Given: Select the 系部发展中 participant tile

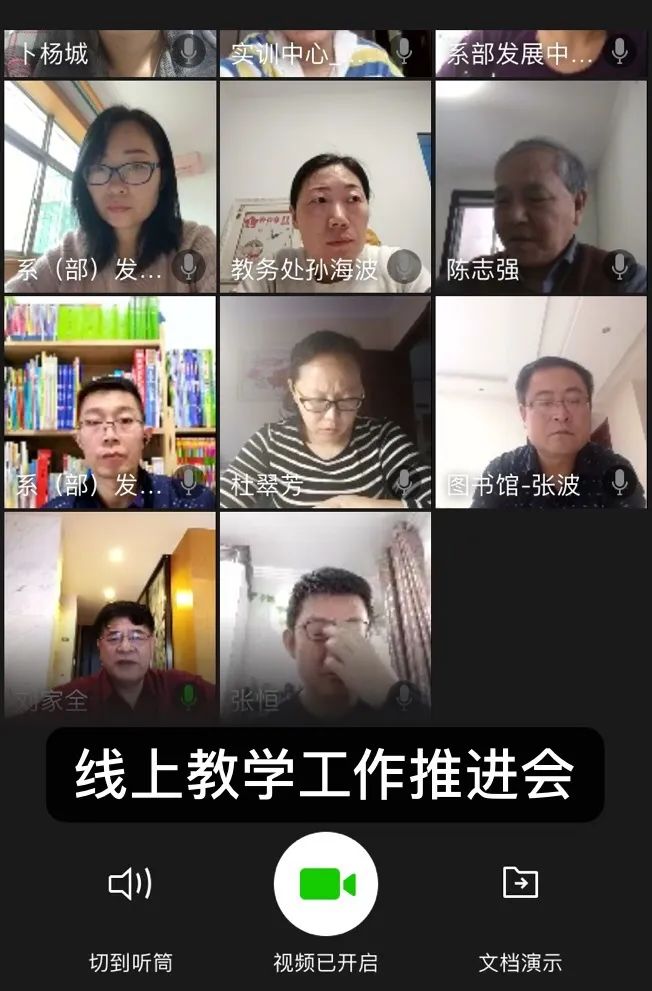Looking at the screenshot, I should tap(541, 52).
